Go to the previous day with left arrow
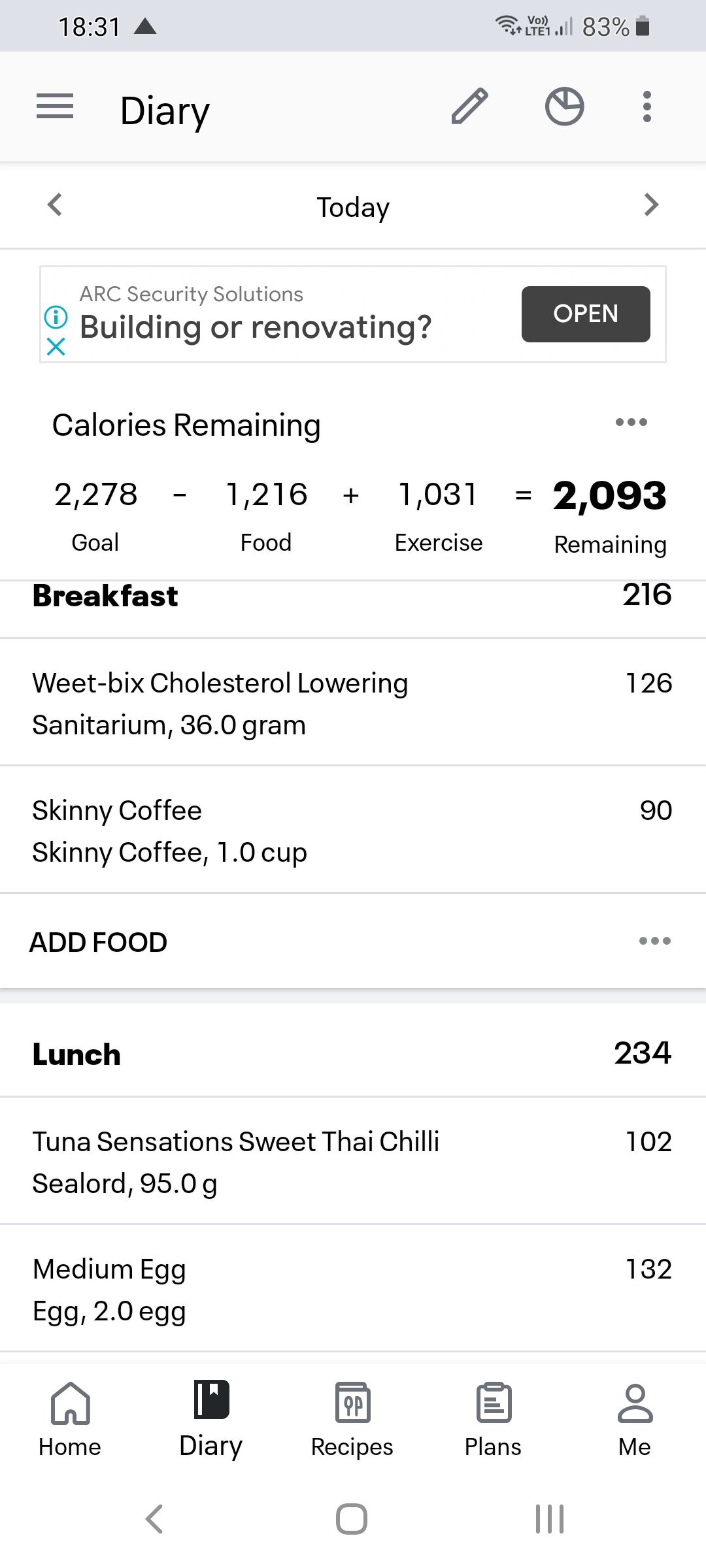706x1568 pixels. point(55,205)
